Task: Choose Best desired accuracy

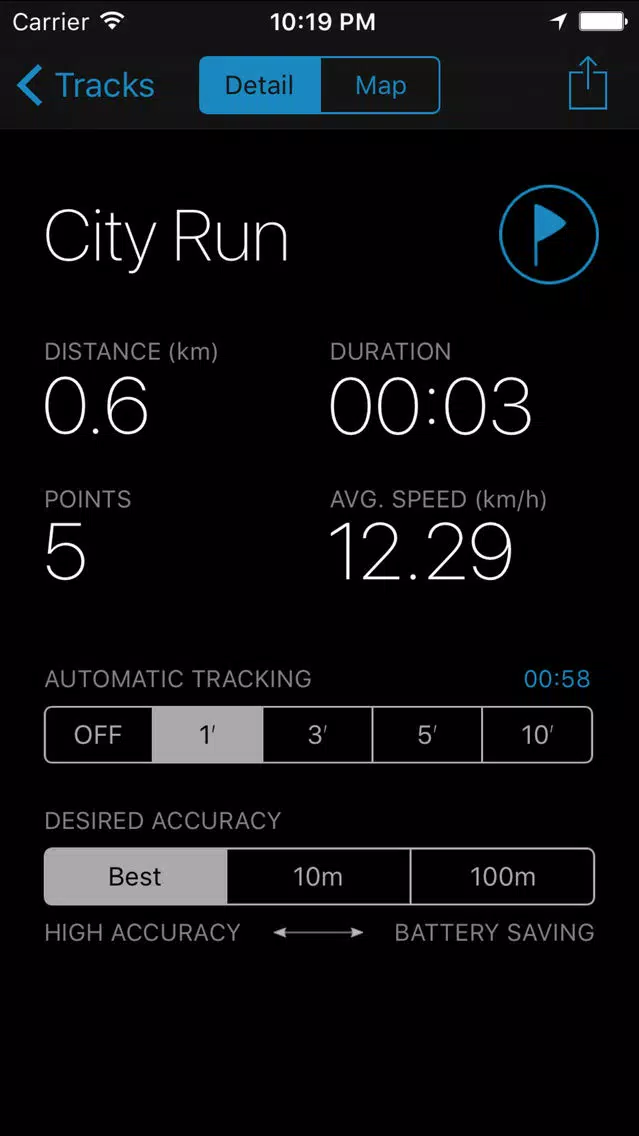Action: (x=135, y=877)
